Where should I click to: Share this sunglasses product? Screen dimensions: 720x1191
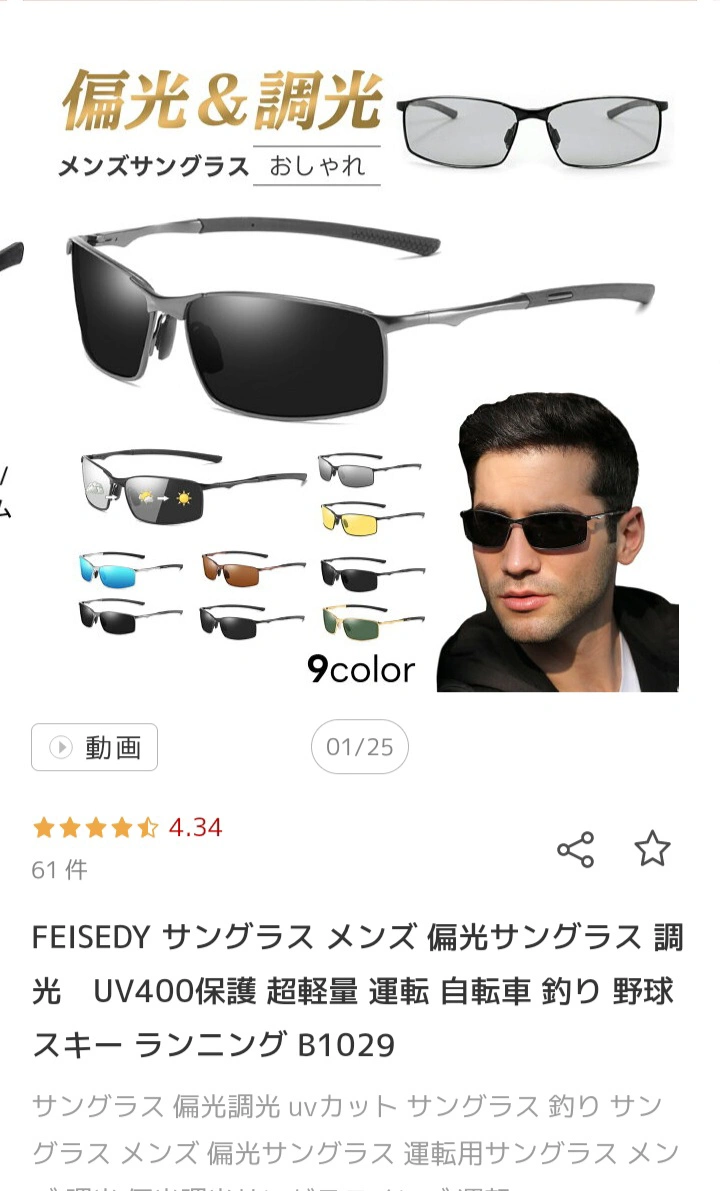pyautogui.click(x=575, y=850)
